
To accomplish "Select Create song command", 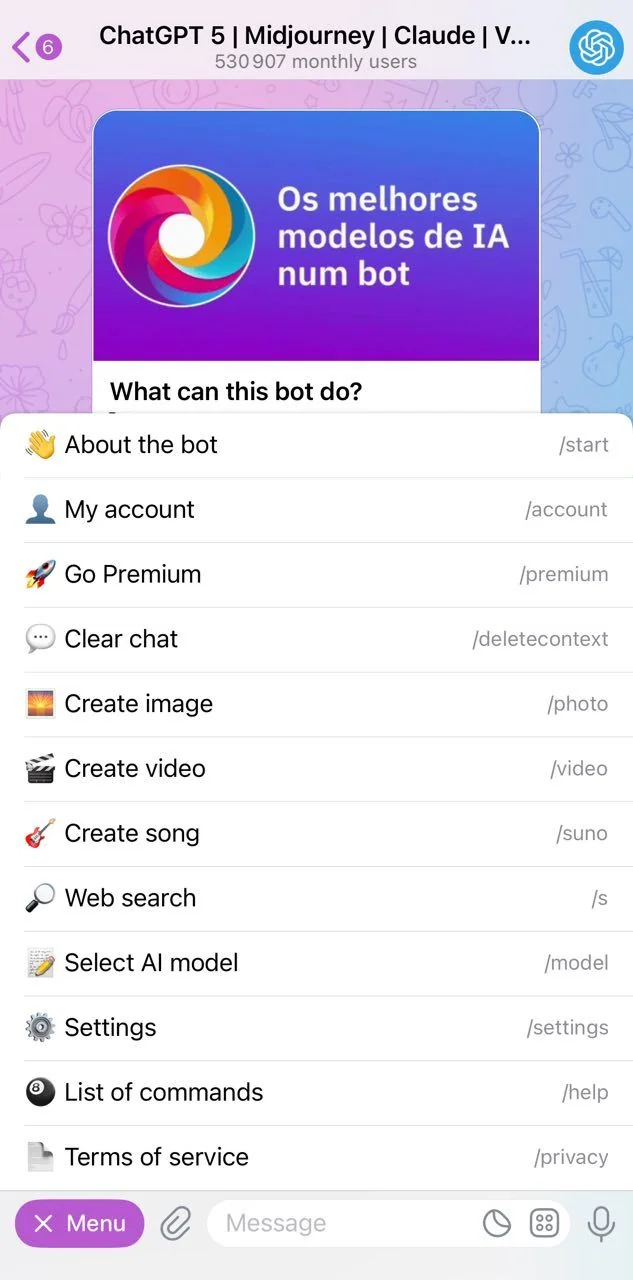I will pos(316,834).
